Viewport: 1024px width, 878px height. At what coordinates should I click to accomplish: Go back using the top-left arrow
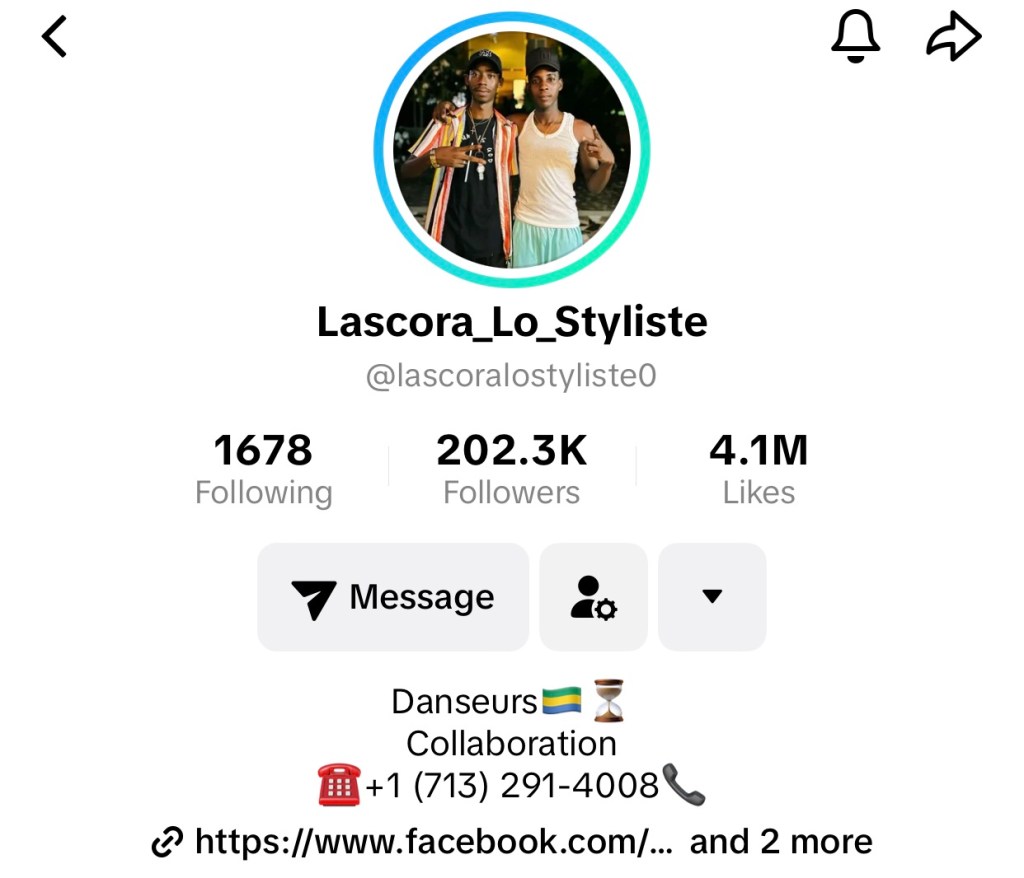(x=54, y=38)
